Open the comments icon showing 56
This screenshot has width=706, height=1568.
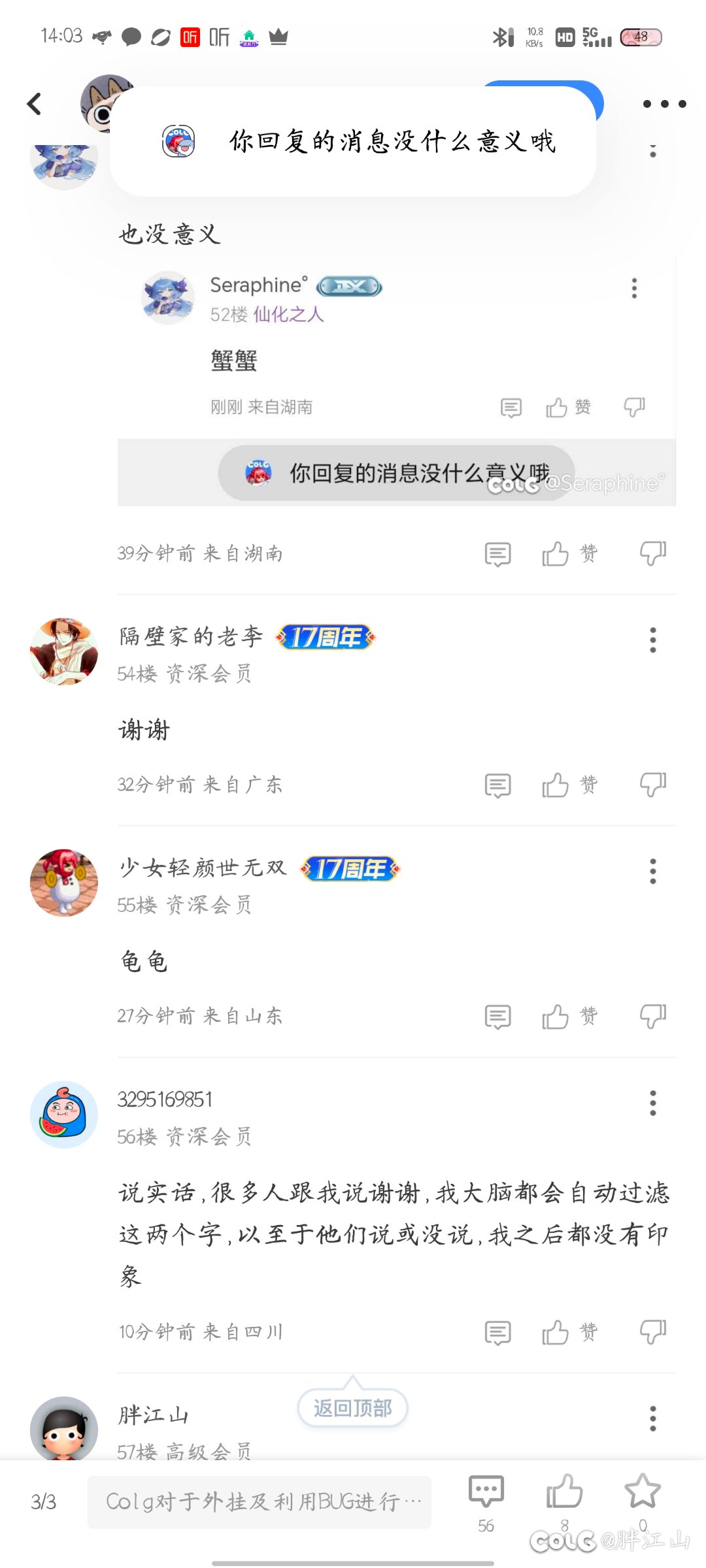pos(486,1503)
